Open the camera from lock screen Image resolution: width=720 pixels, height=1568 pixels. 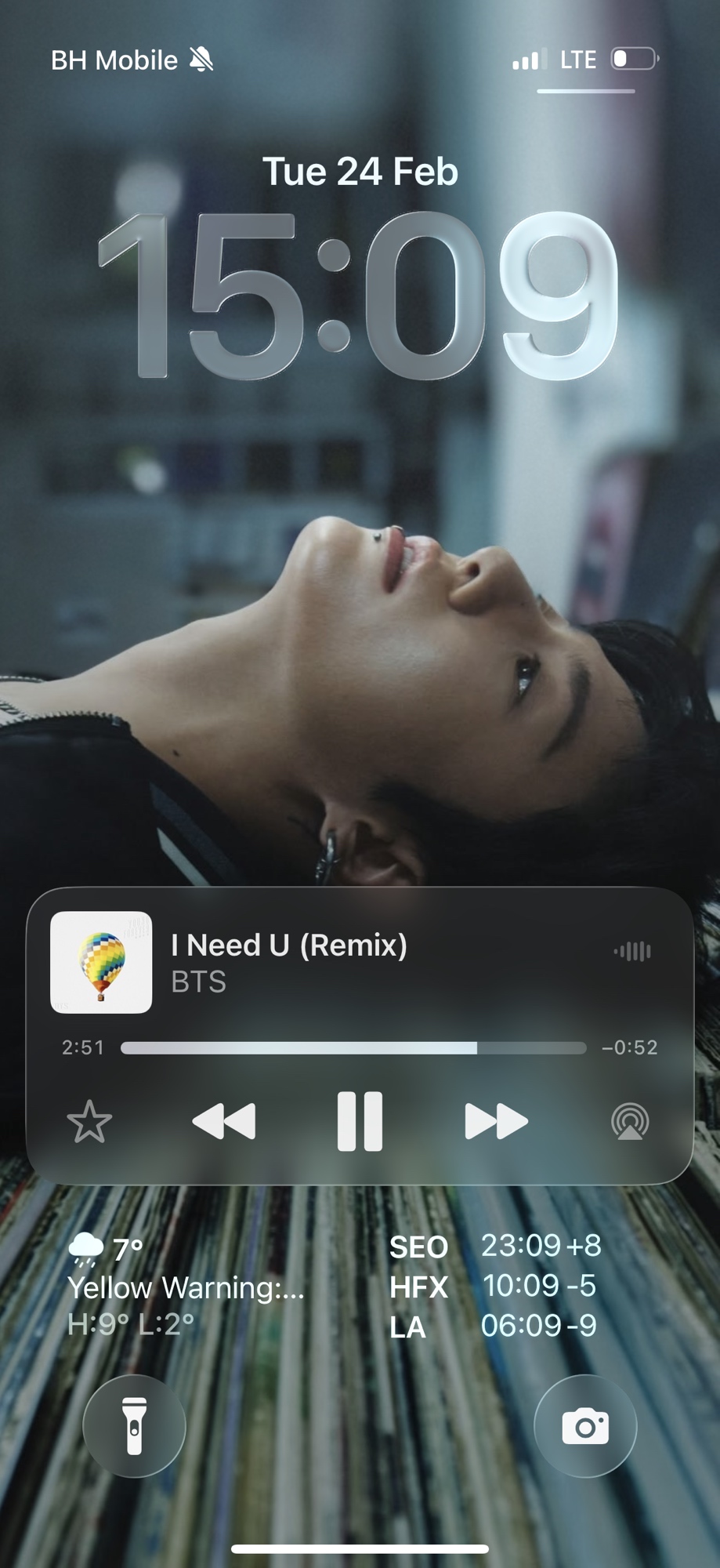point(585,1426)
